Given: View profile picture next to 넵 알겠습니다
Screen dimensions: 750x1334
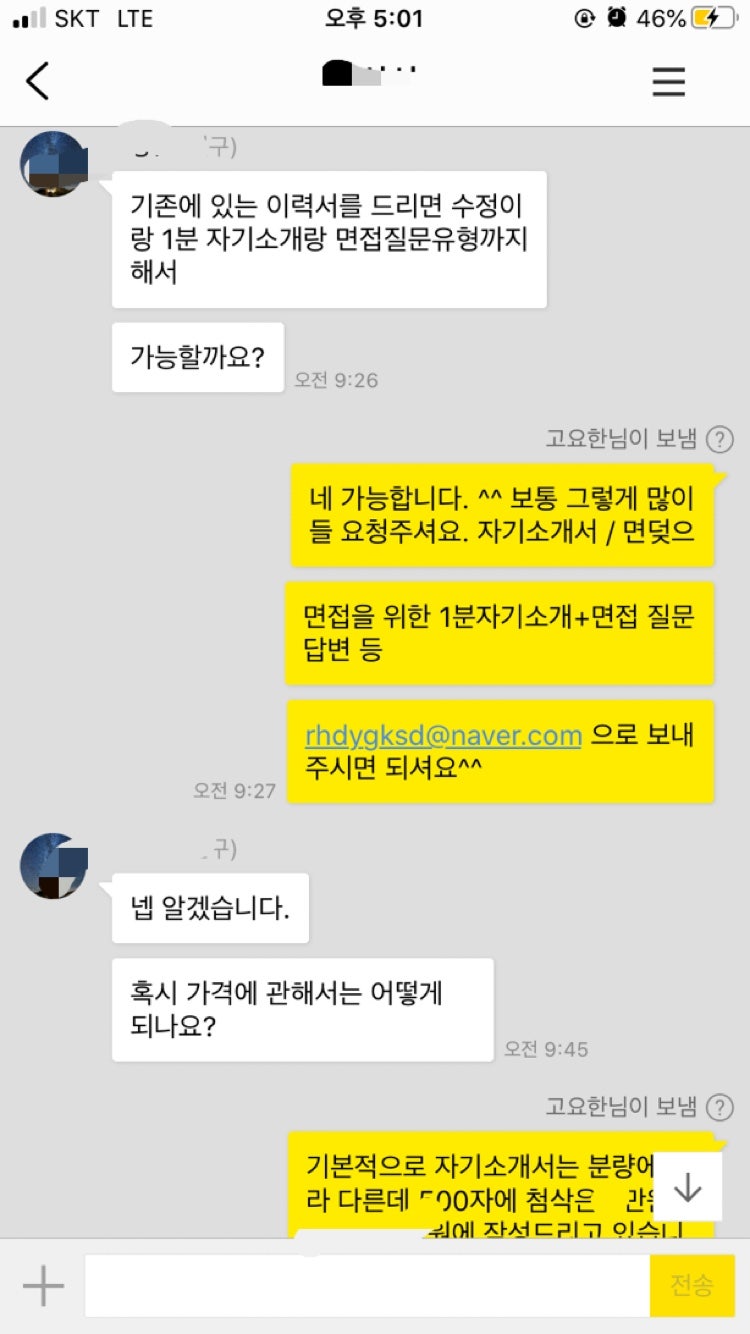Looking at the screenshot, I should (x=54, y=866).
